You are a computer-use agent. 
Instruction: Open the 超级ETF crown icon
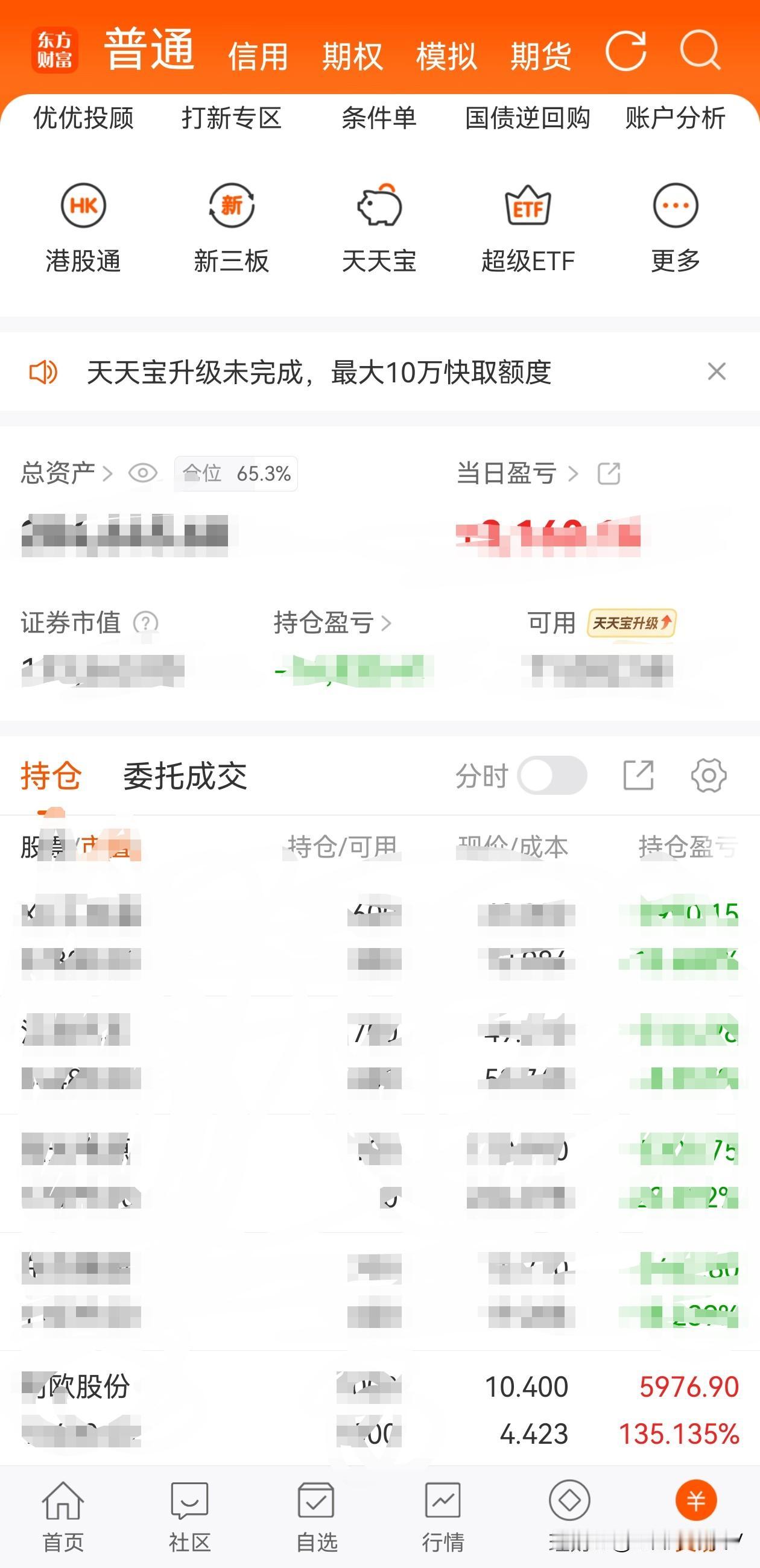[x=528, y=207]
